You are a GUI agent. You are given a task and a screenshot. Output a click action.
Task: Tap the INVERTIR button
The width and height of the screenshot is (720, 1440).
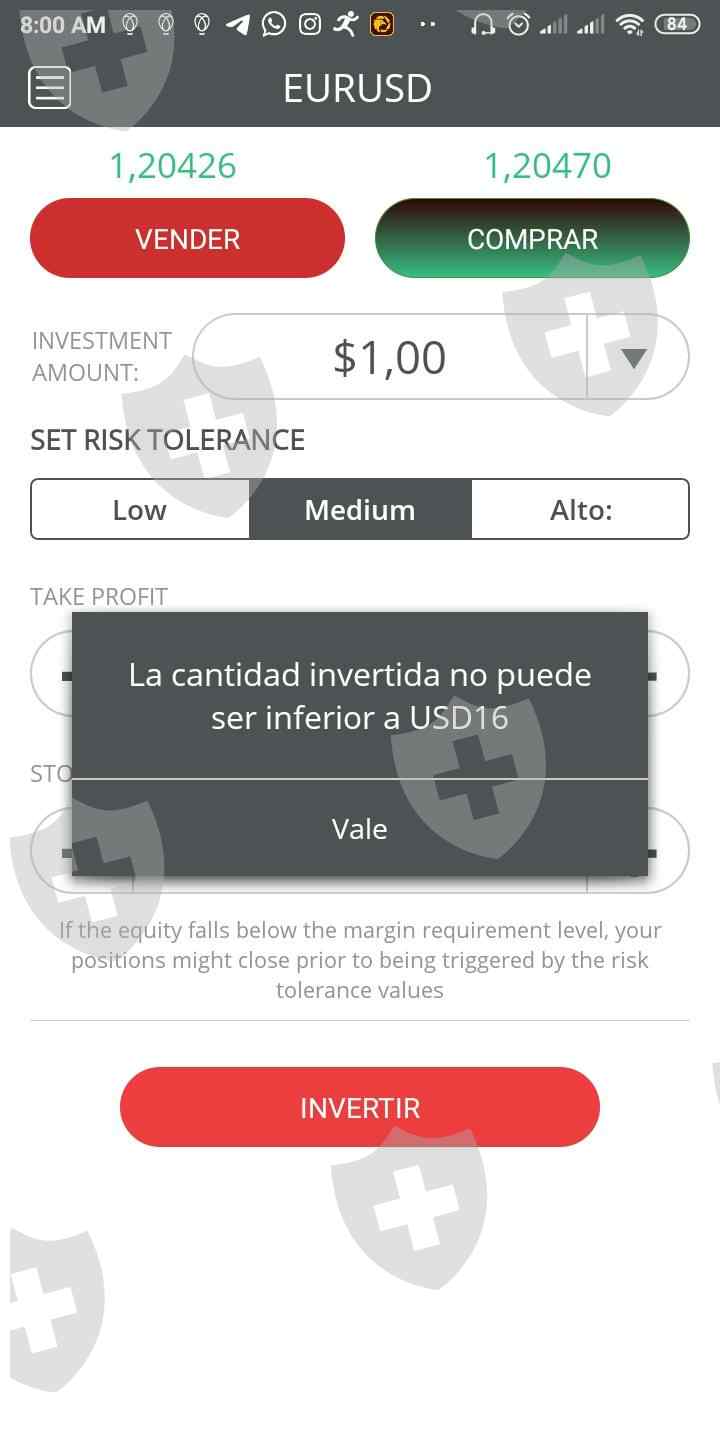pyautogui.click(x=360, y=1107)
